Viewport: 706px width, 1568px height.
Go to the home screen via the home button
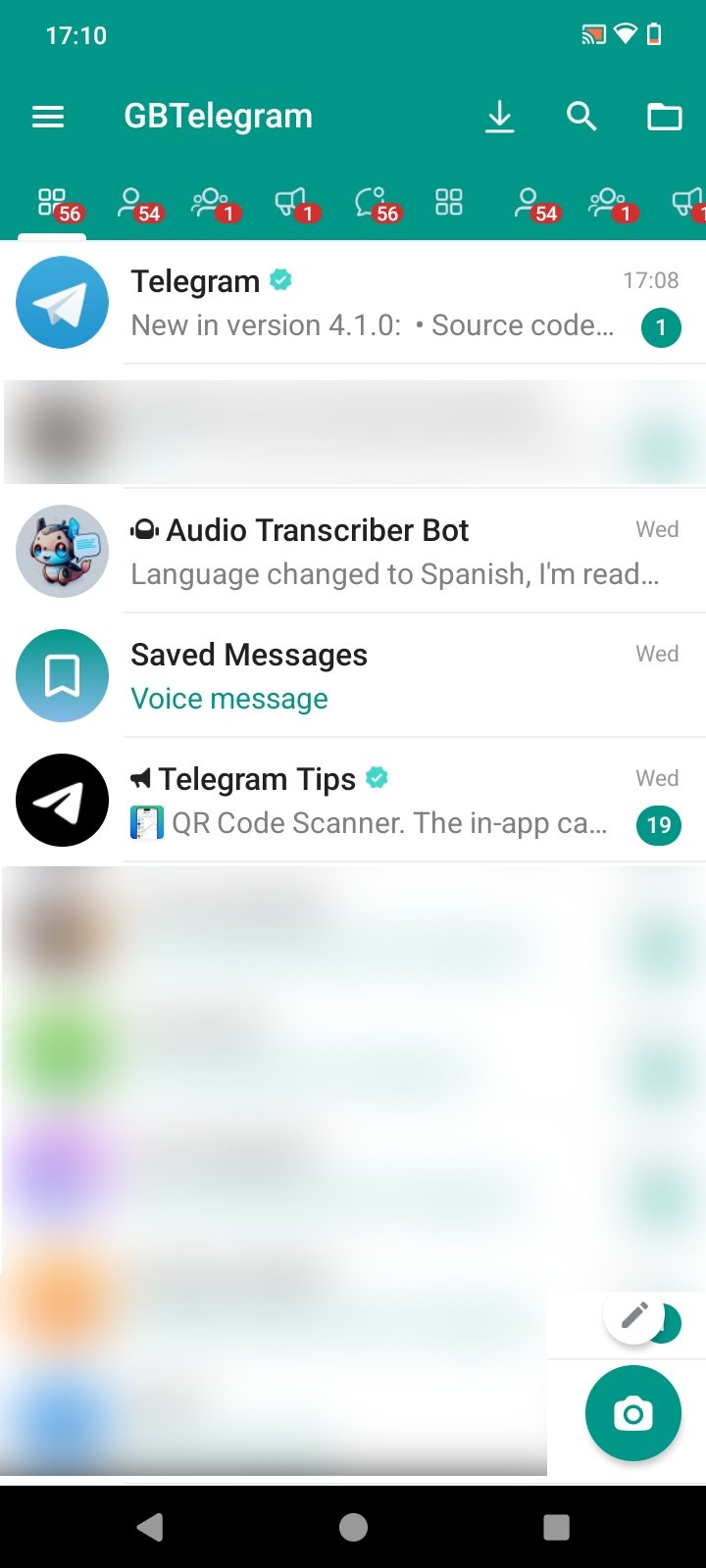pos(353,1527)
